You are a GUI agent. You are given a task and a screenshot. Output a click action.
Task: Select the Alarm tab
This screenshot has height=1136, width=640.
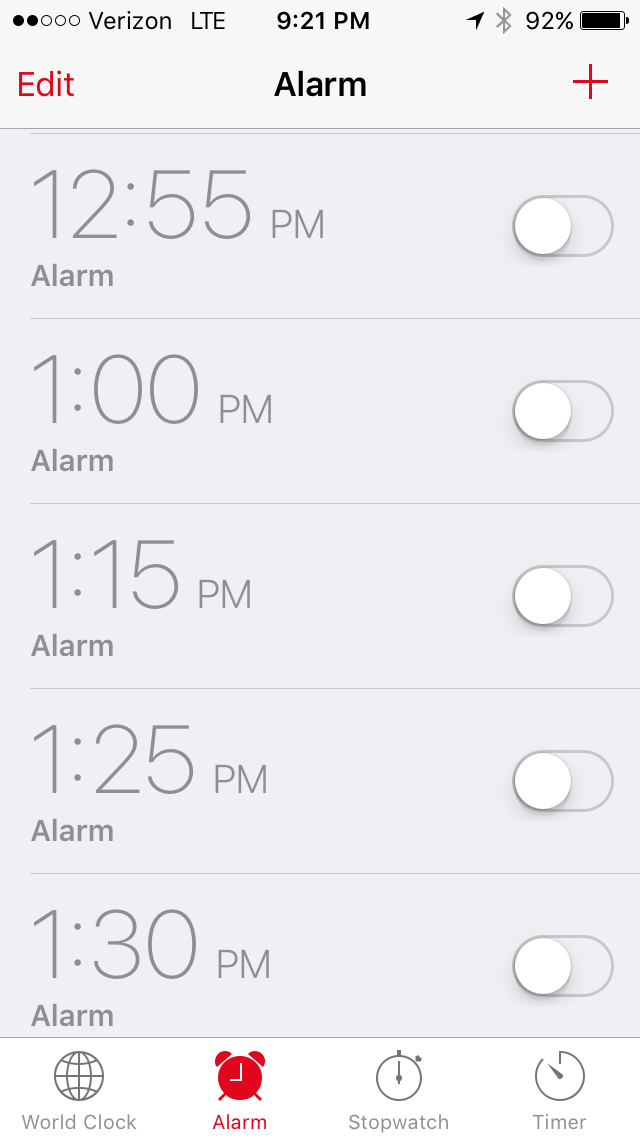pyautogui.click(x=240, y=1090)
